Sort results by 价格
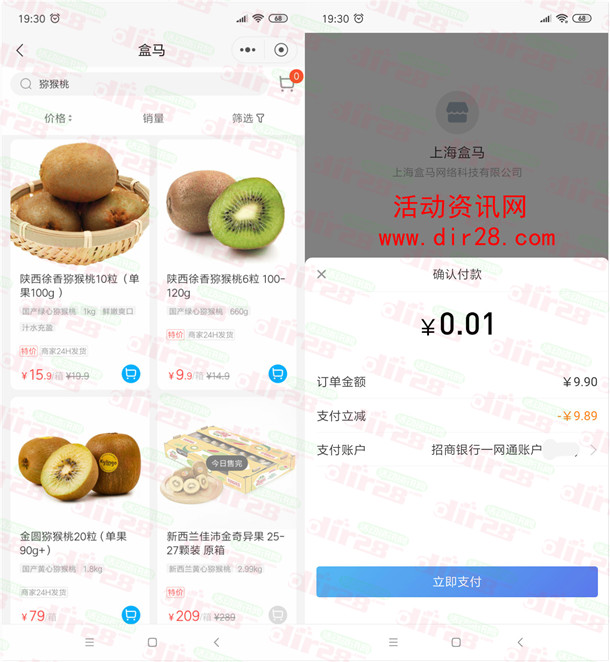The image size is (610, 662). pos(58,118)
